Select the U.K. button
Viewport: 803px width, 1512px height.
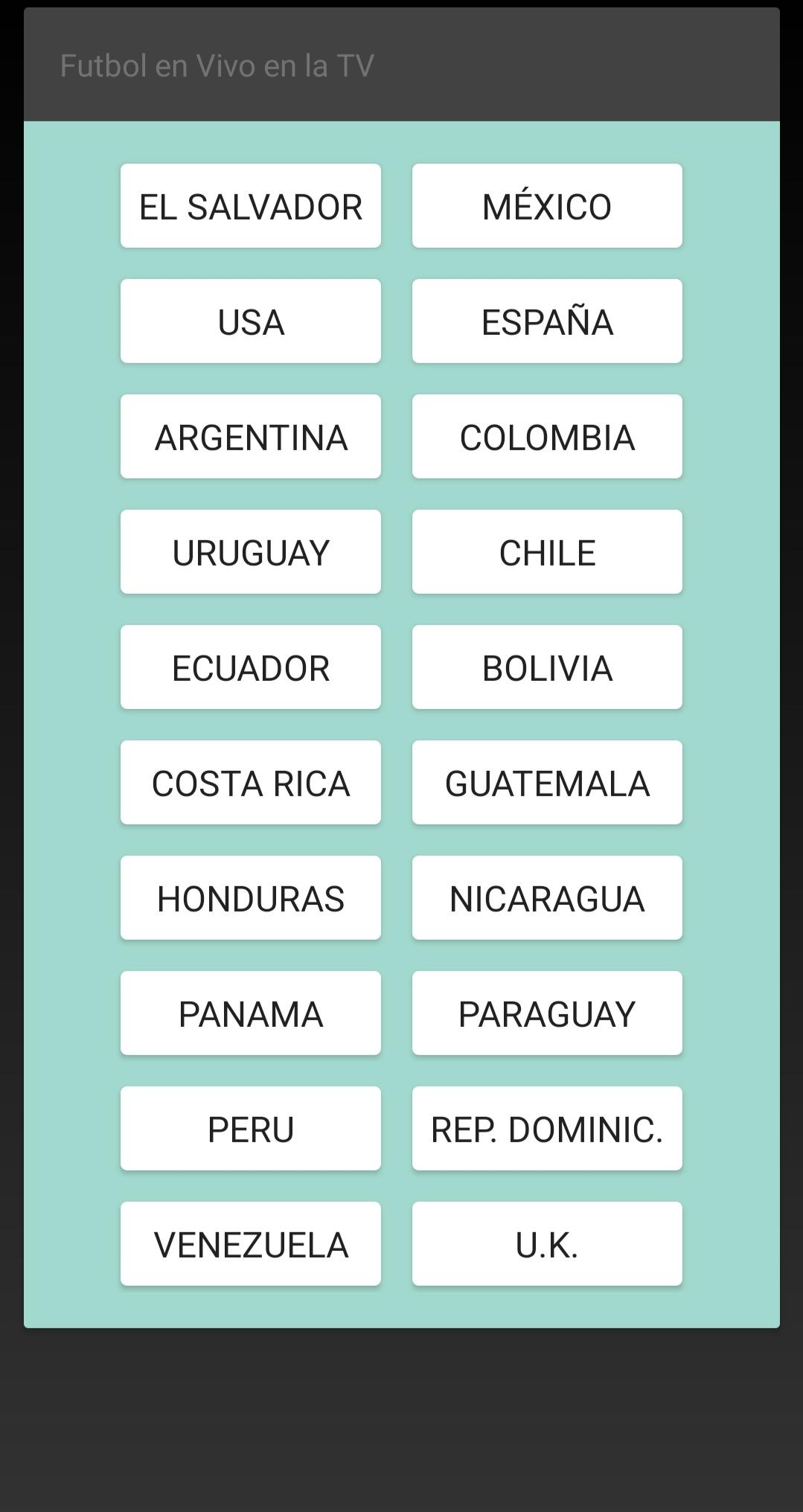(547, 1244)
